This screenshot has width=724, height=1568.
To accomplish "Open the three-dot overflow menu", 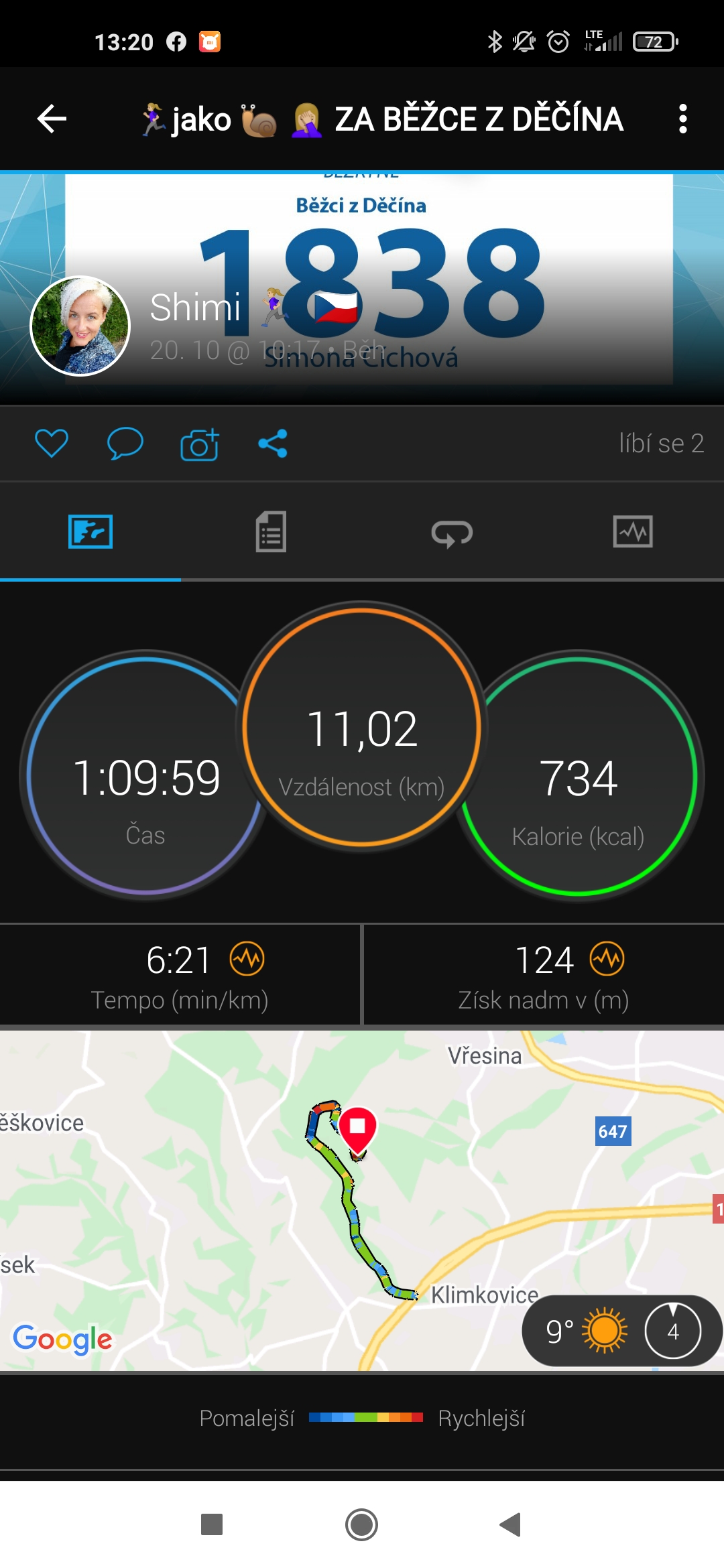I will coord(682,119).
